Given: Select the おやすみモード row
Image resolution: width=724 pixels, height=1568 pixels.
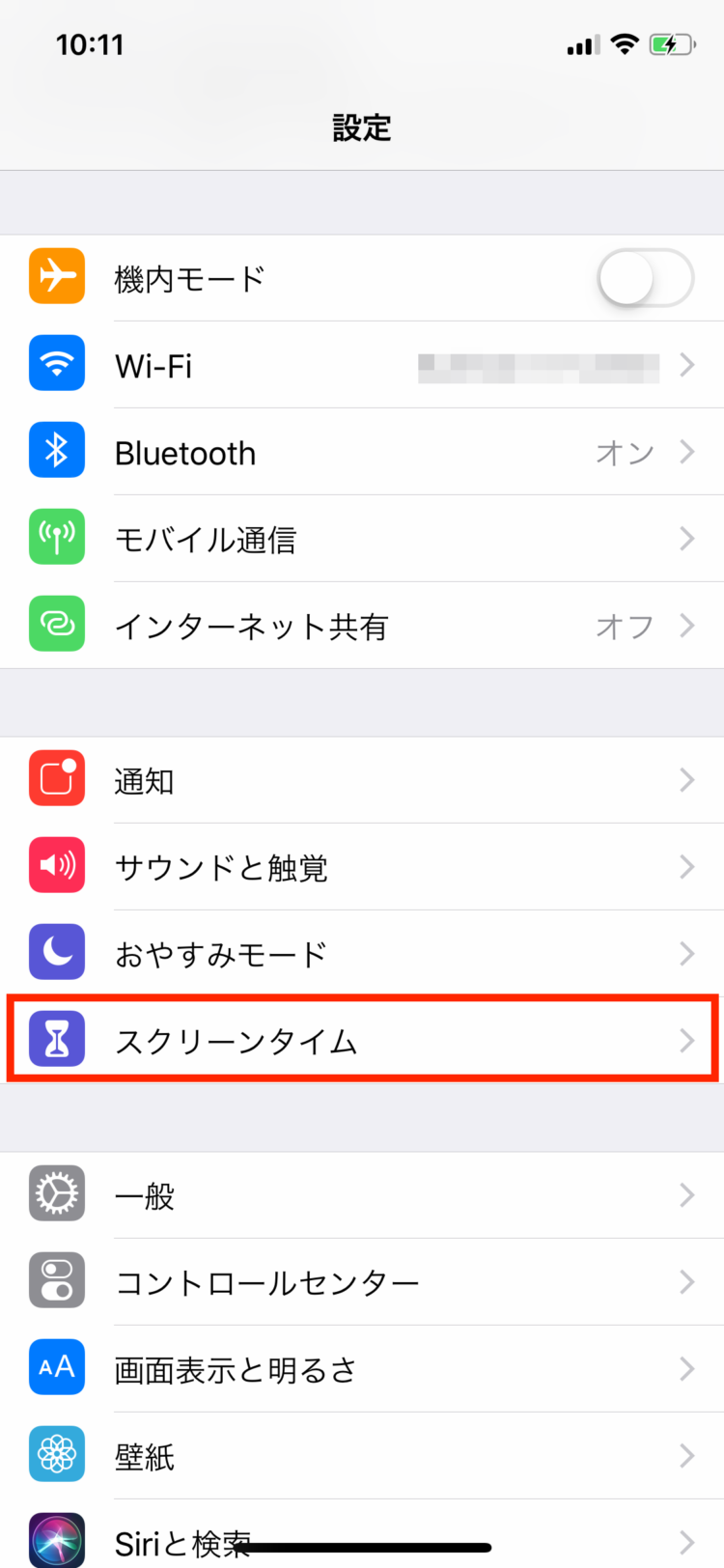Looking at the screenshot, I should pyautogui.click(x=362, y=954).
